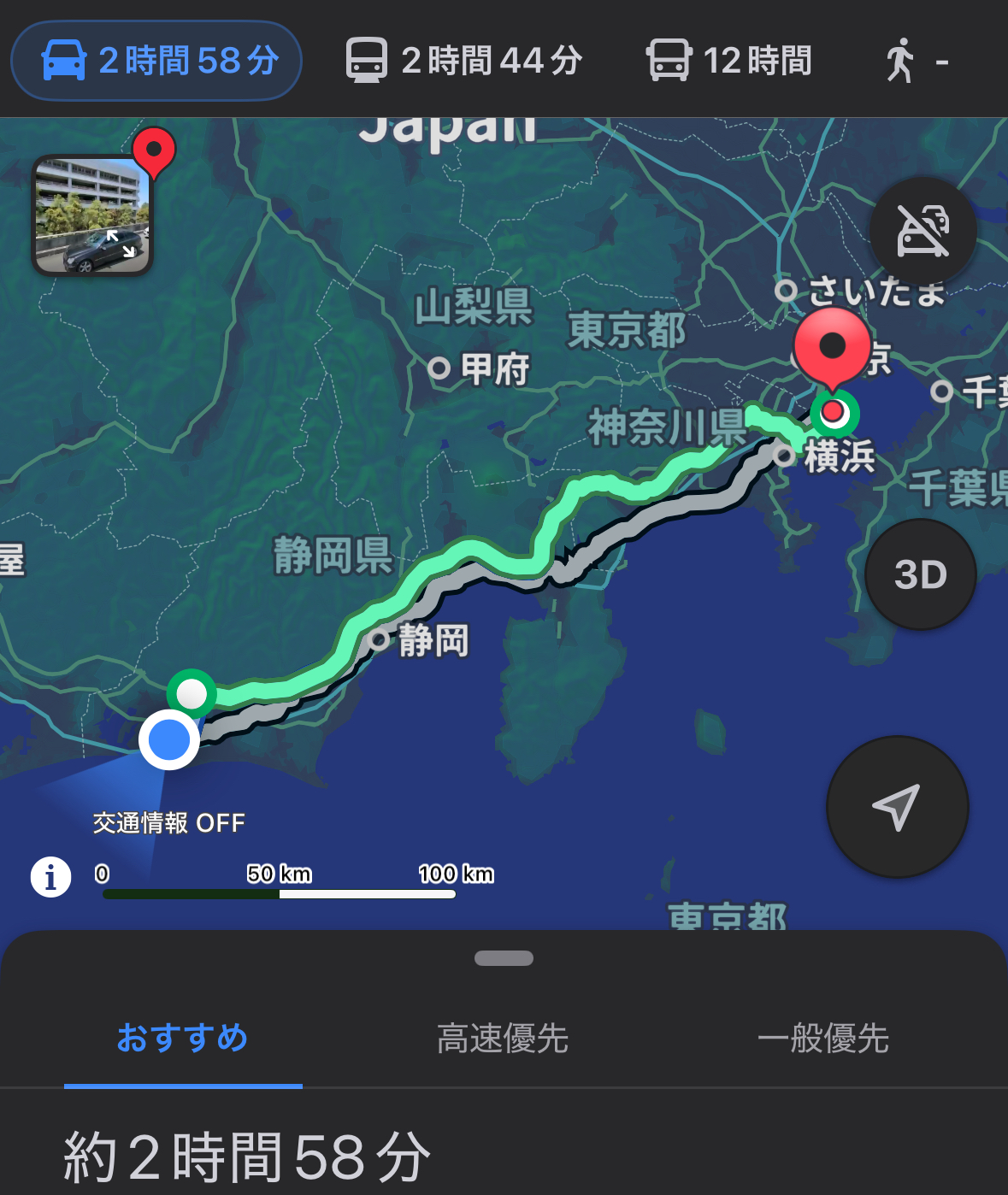The image size is (1008, 1195).
Task: Open the map info icon
Action: 50,876
